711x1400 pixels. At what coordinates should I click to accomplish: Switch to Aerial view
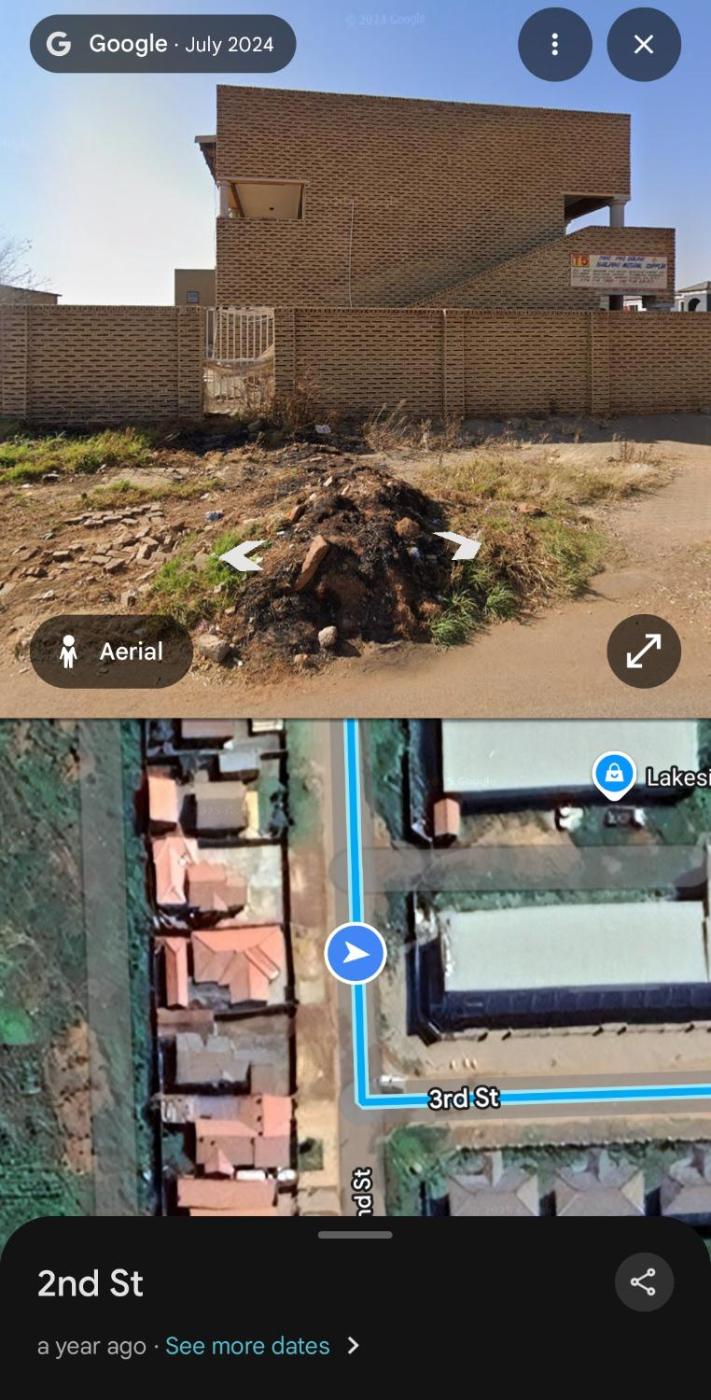point(111,652)
